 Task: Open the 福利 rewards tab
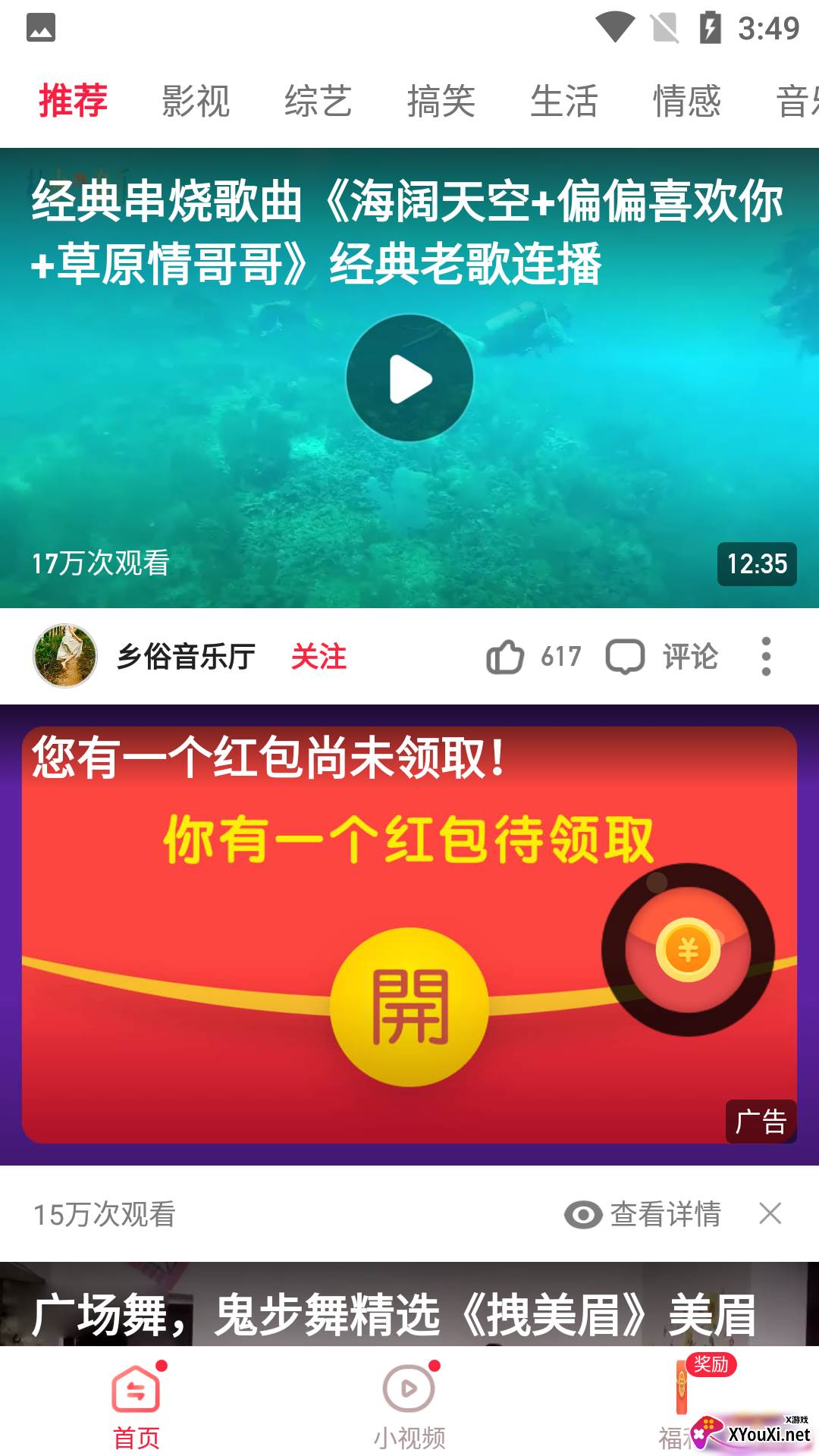(x=681, y=1404)
